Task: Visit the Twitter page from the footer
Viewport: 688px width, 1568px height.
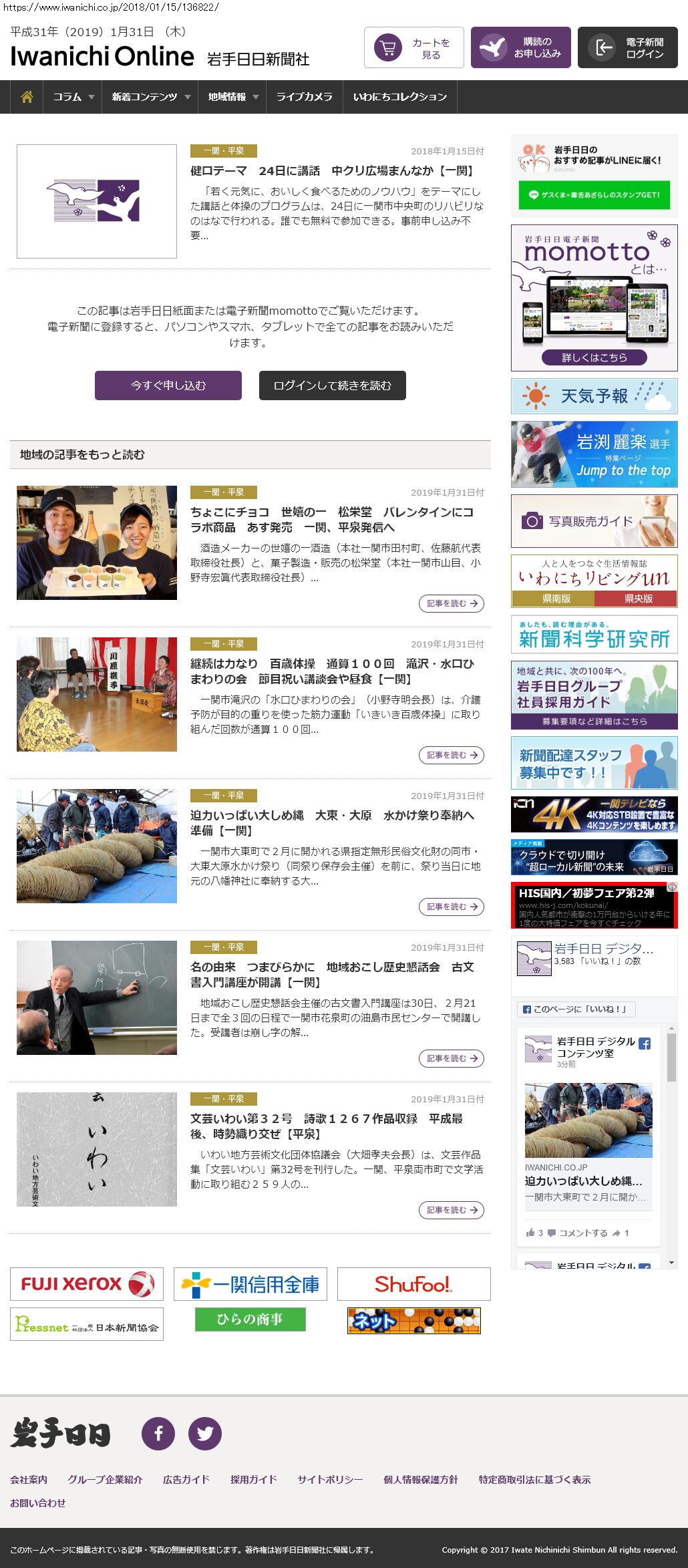Action: click(205, 1433)
